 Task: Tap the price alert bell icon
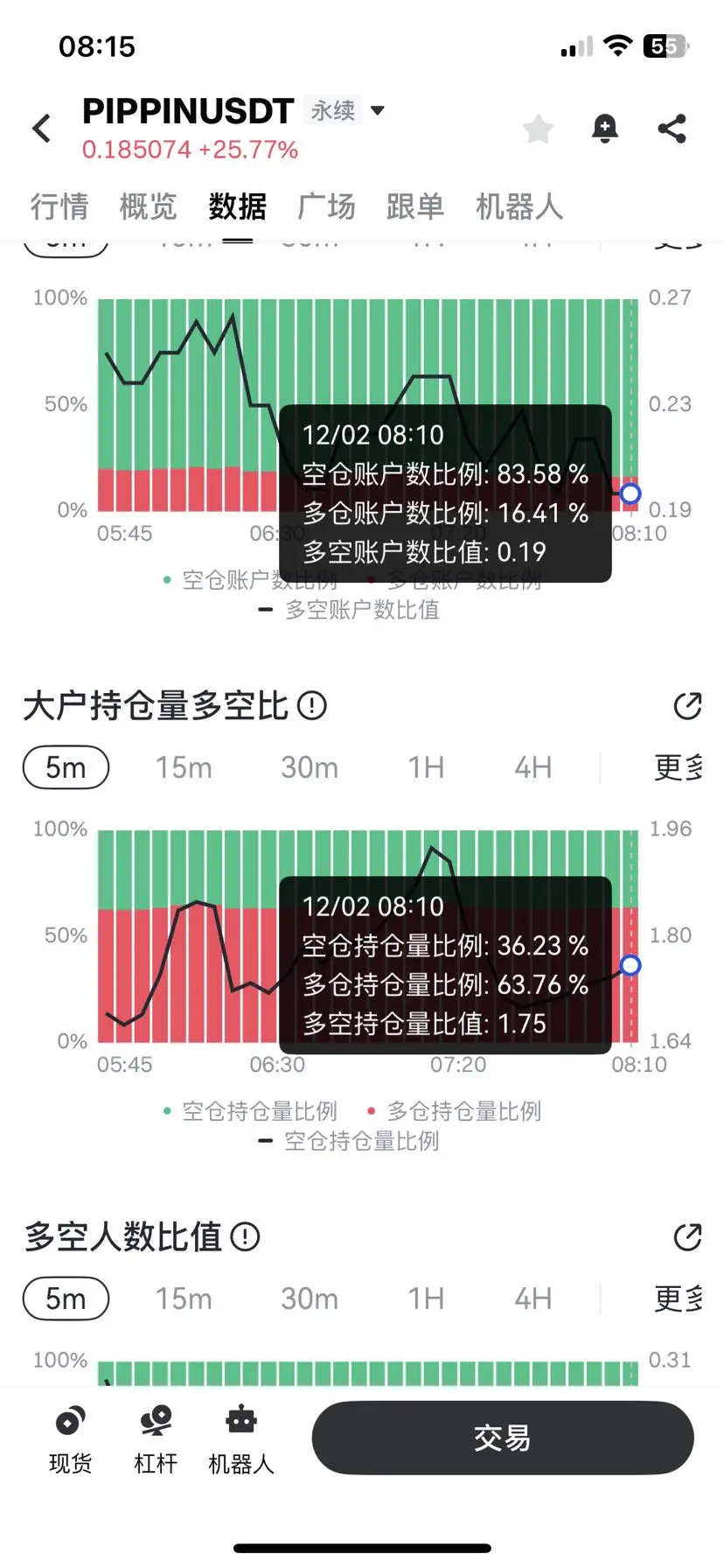[x=605, y=128]
